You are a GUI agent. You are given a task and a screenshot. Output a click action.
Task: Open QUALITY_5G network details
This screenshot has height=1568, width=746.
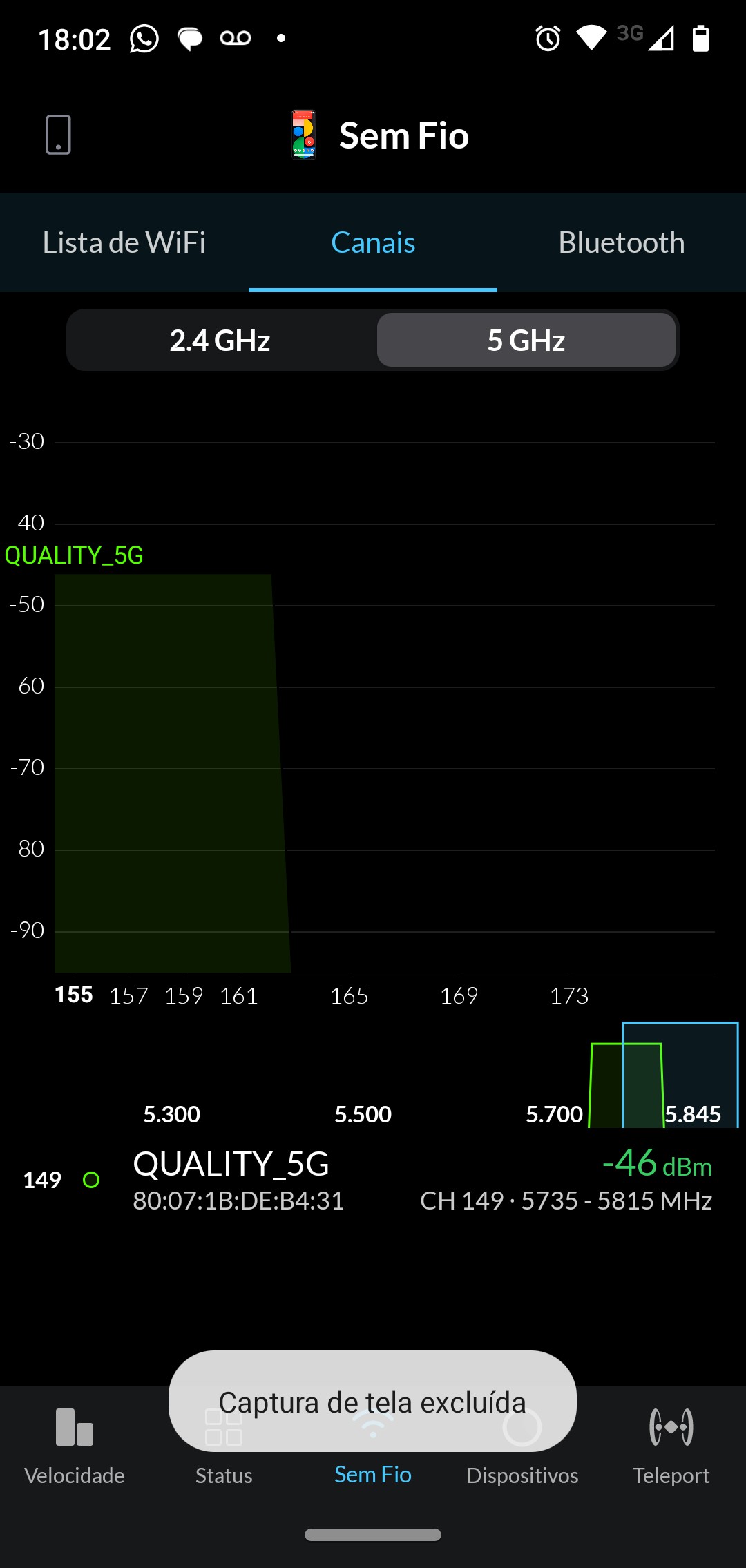(373, 1180)
